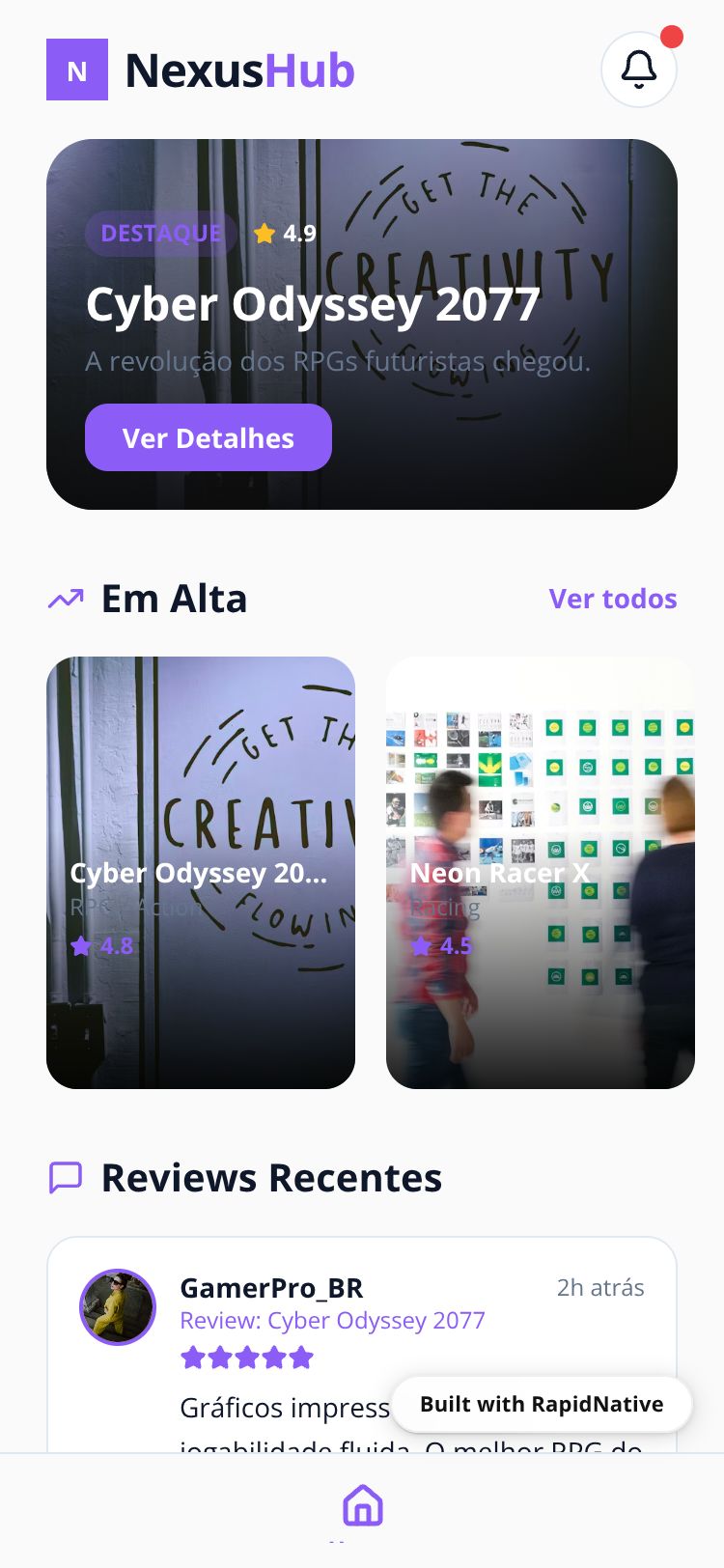
Task: Tap the Built with RapidNative badge
Action: coord(542,1404)
